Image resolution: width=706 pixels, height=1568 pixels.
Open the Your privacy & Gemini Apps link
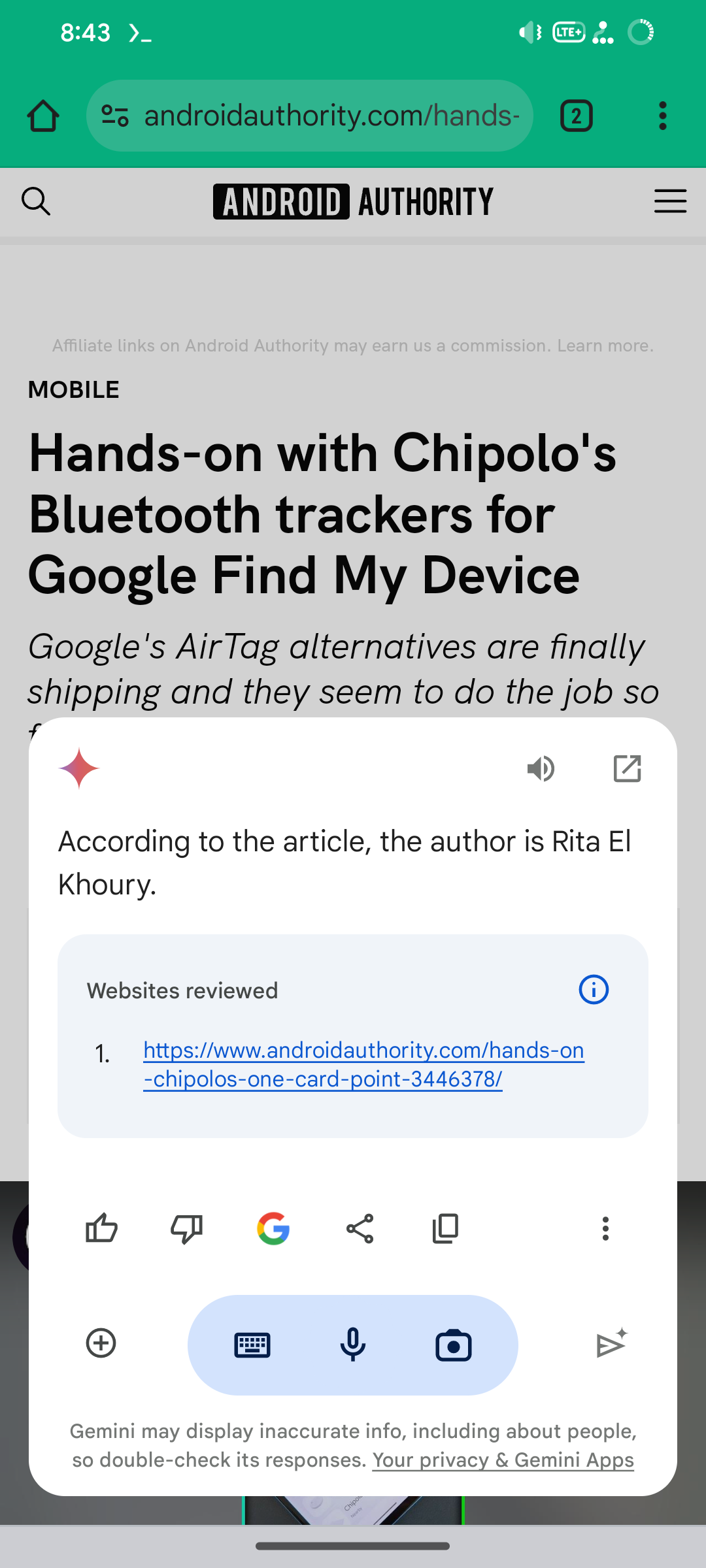(503, 1460)
